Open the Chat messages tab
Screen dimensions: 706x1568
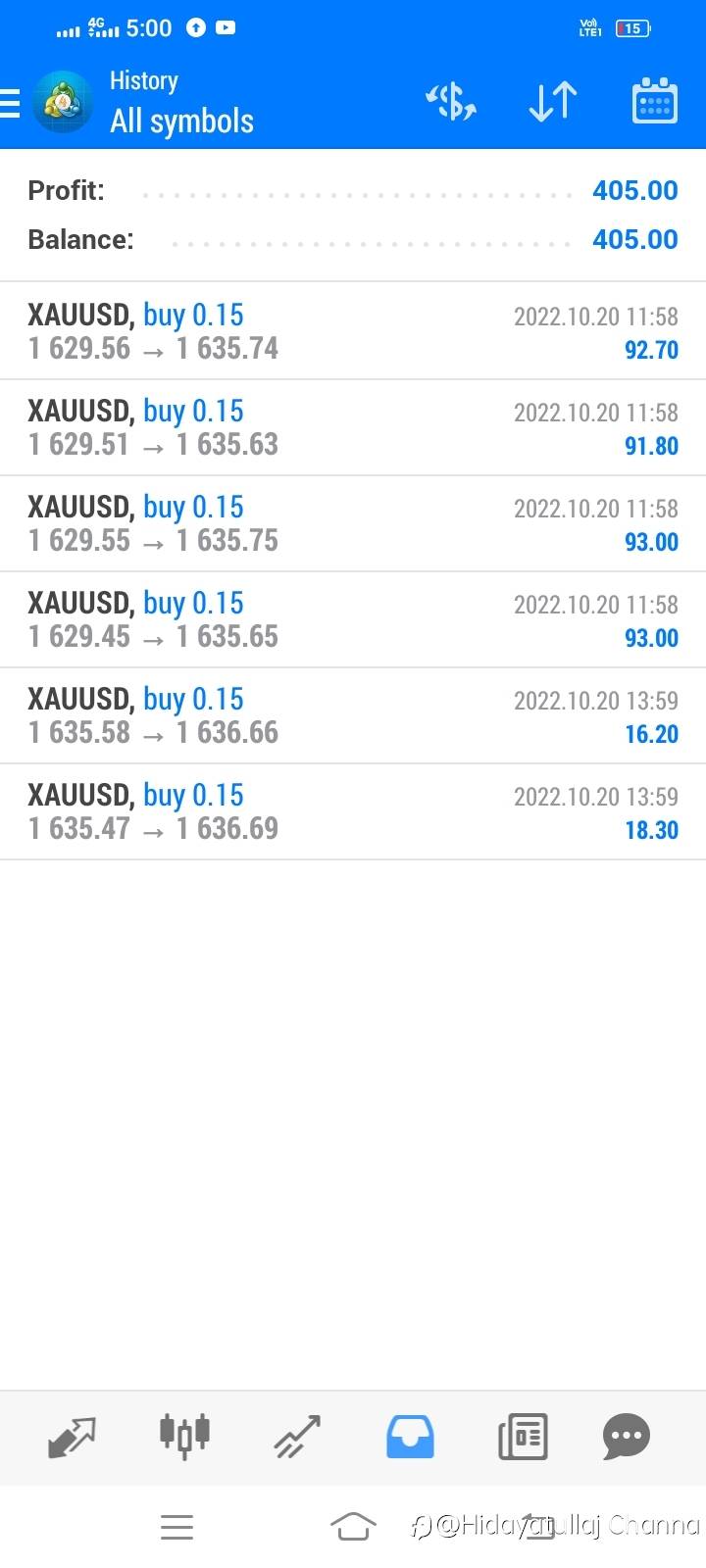627,1437
